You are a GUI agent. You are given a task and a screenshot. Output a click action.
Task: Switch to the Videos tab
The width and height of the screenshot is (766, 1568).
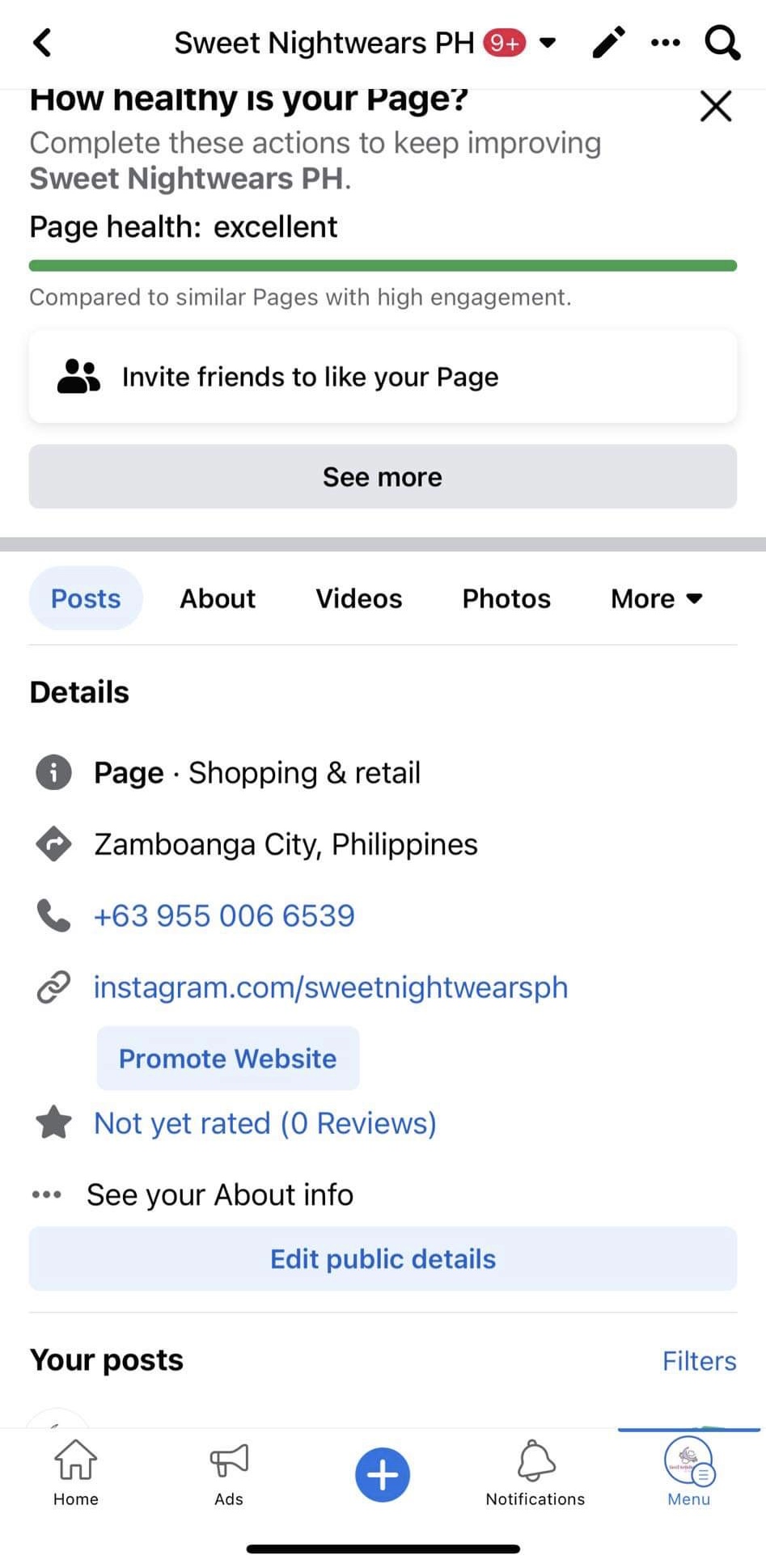tap(358, 598)
